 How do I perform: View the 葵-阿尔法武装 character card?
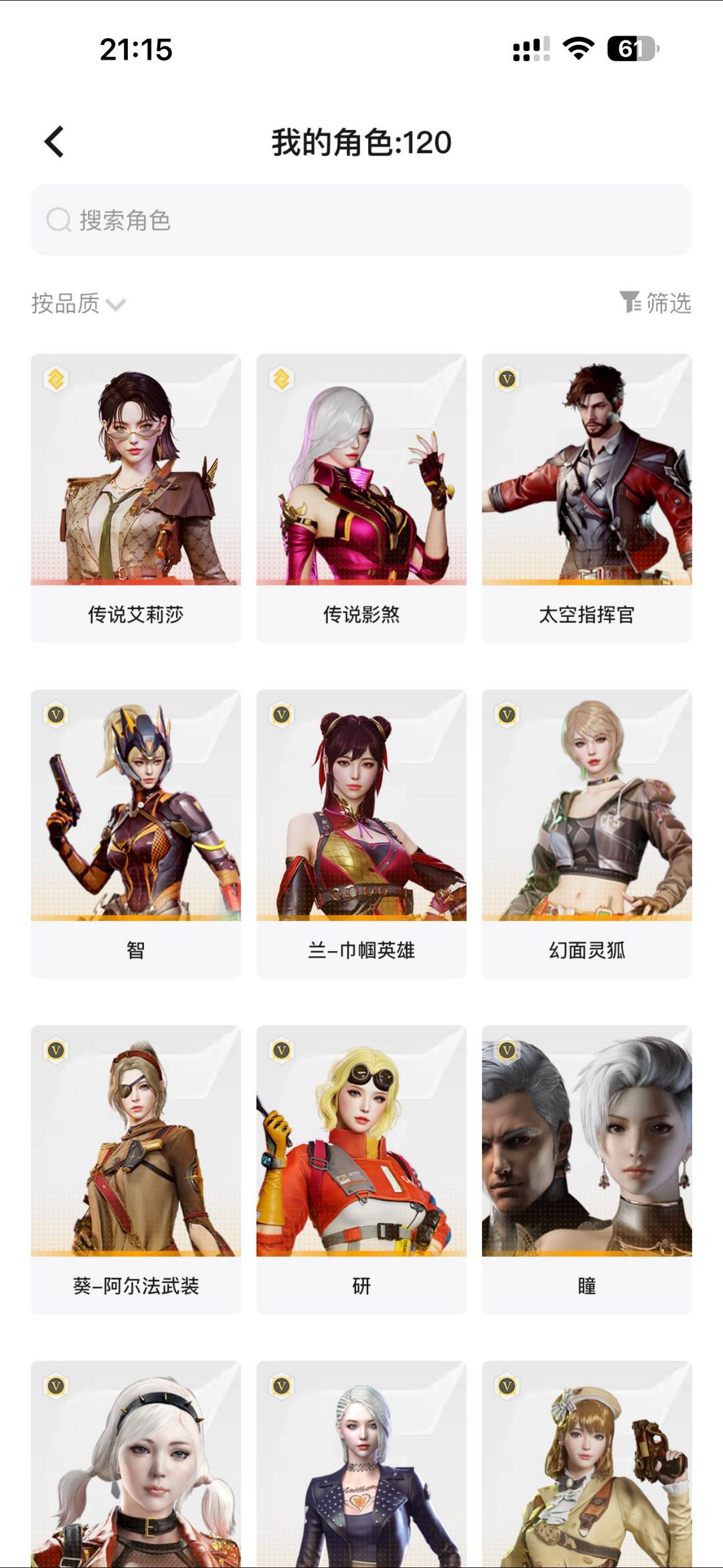click(136, 1169)
